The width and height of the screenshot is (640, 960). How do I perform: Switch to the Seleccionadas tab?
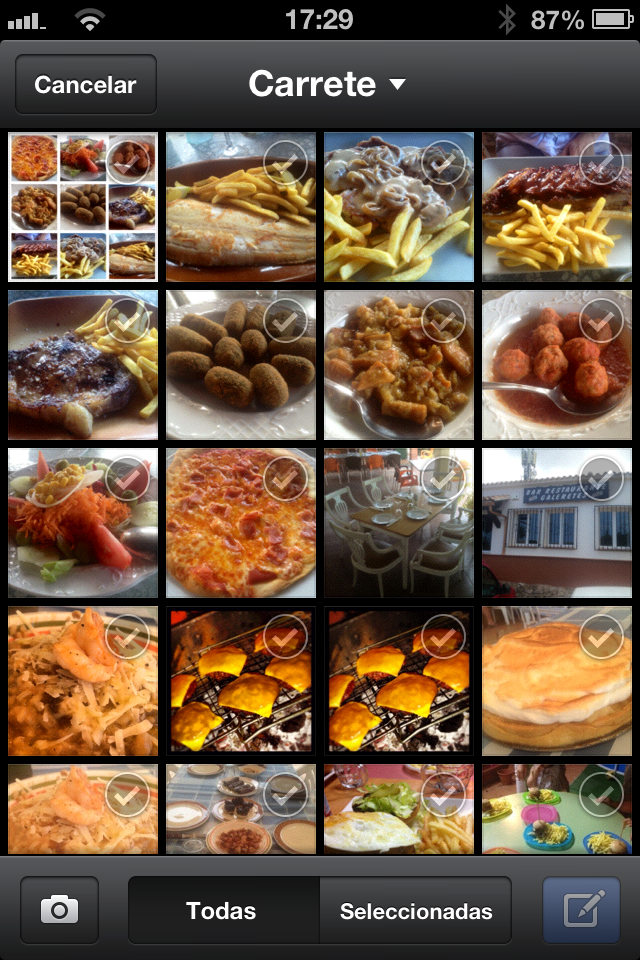[416, 911]
